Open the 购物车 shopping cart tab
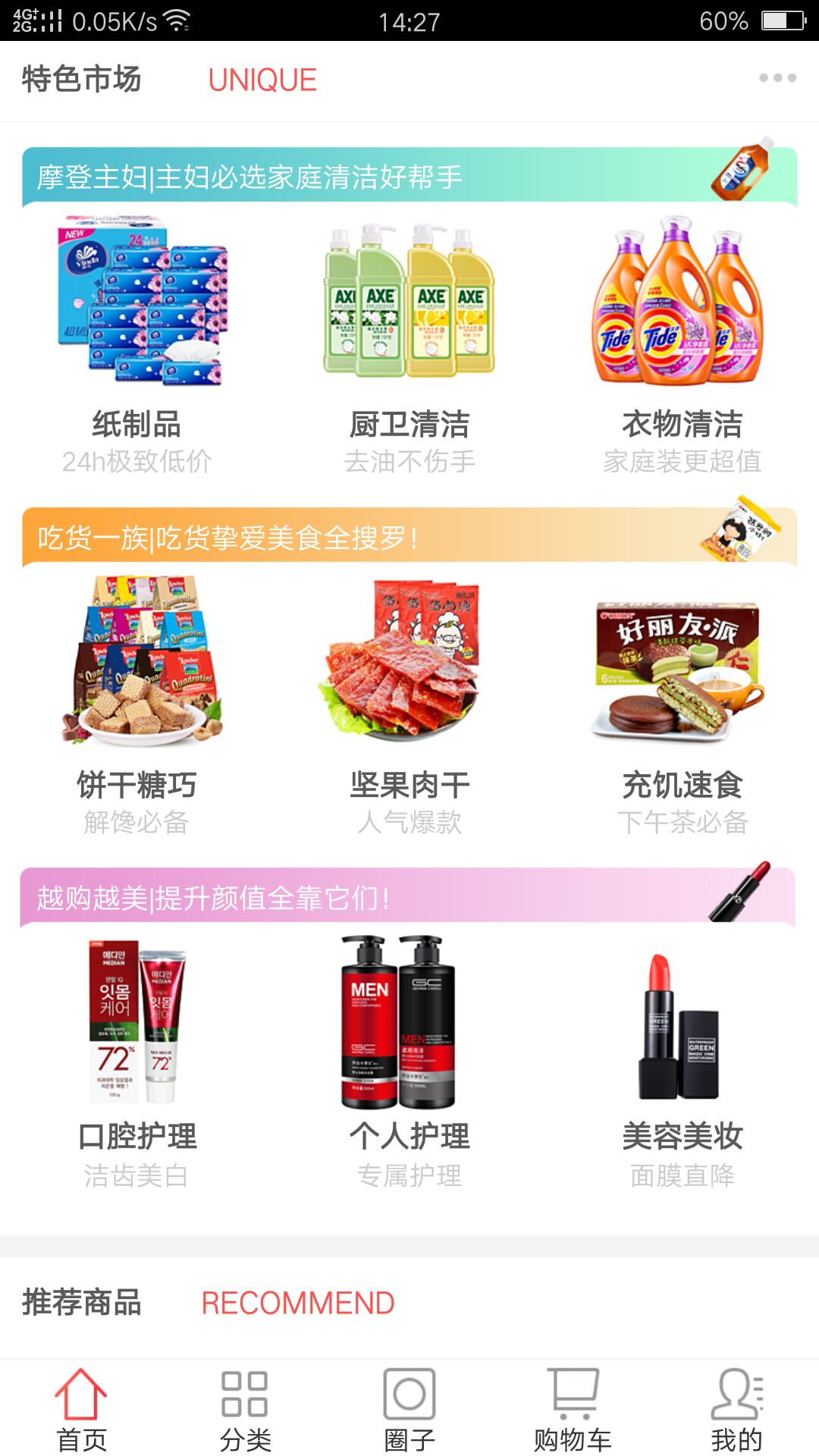 click(x=573, y=1409)
